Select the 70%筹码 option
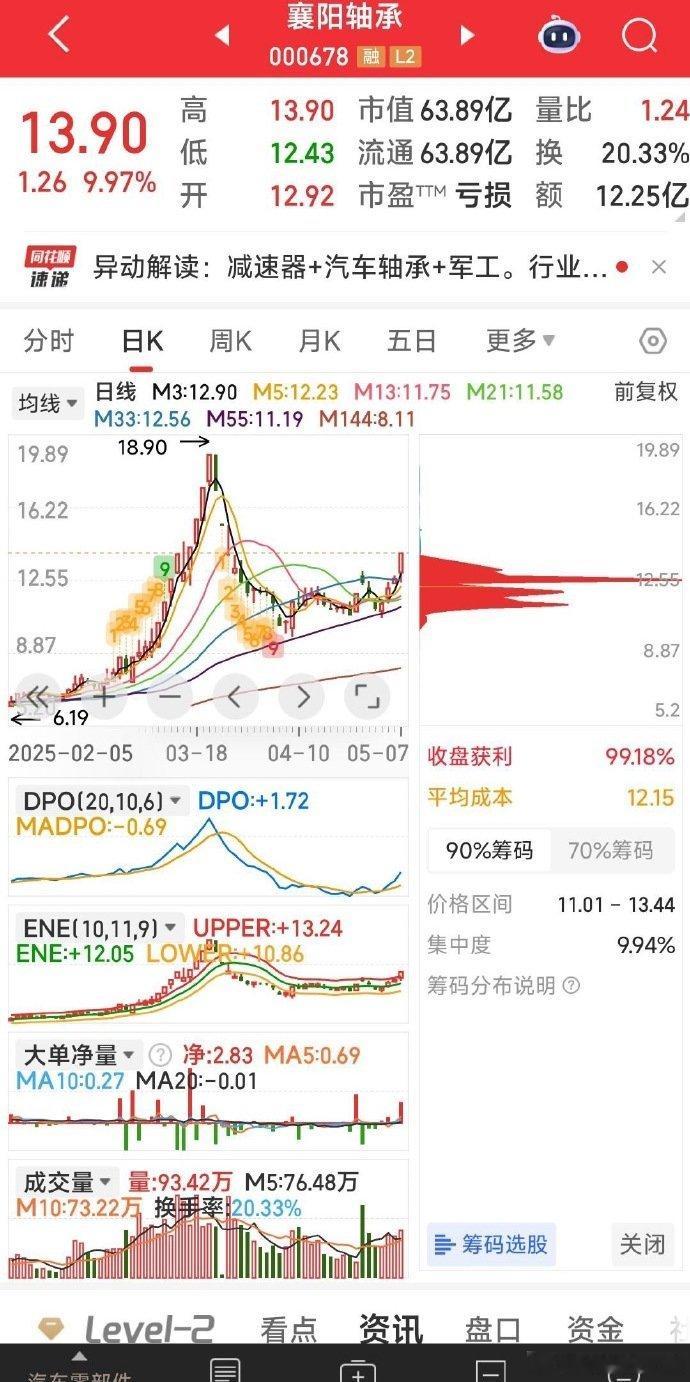The image size is (690, 1382). [x=610, y=850]
